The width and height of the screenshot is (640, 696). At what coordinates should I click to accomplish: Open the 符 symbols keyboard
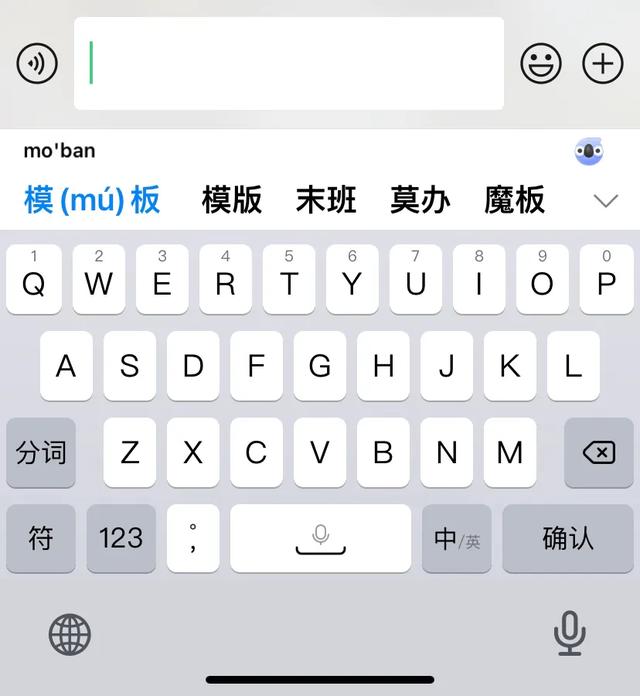[41, 538]
